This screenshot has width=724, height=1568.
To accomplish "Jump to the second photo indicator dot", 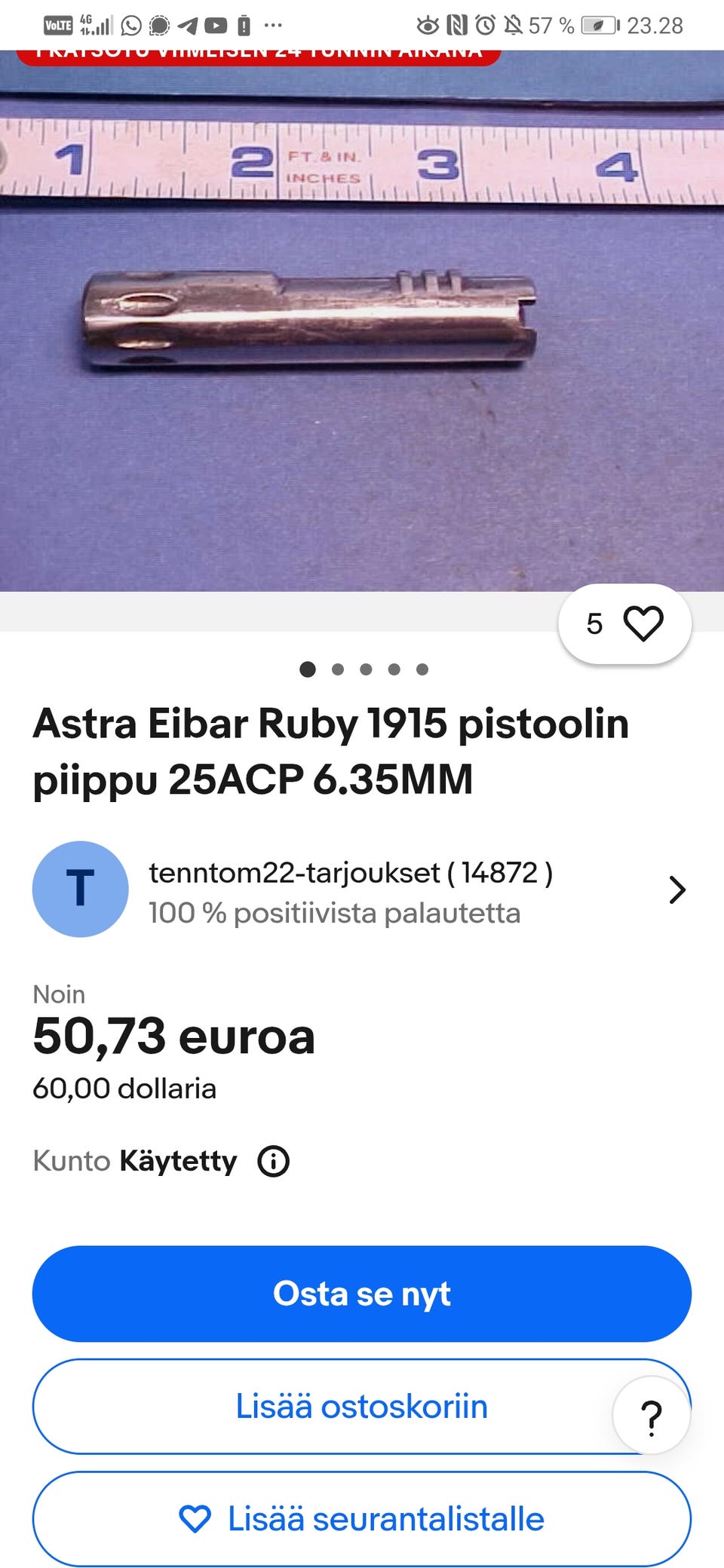I will [338, 669].
